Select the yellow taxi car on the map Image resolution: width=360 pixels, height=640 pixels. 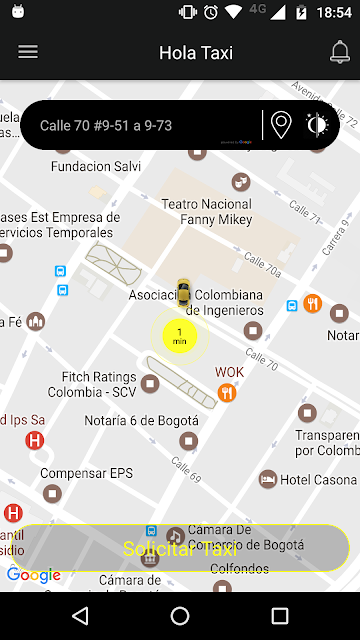point(184,292)
